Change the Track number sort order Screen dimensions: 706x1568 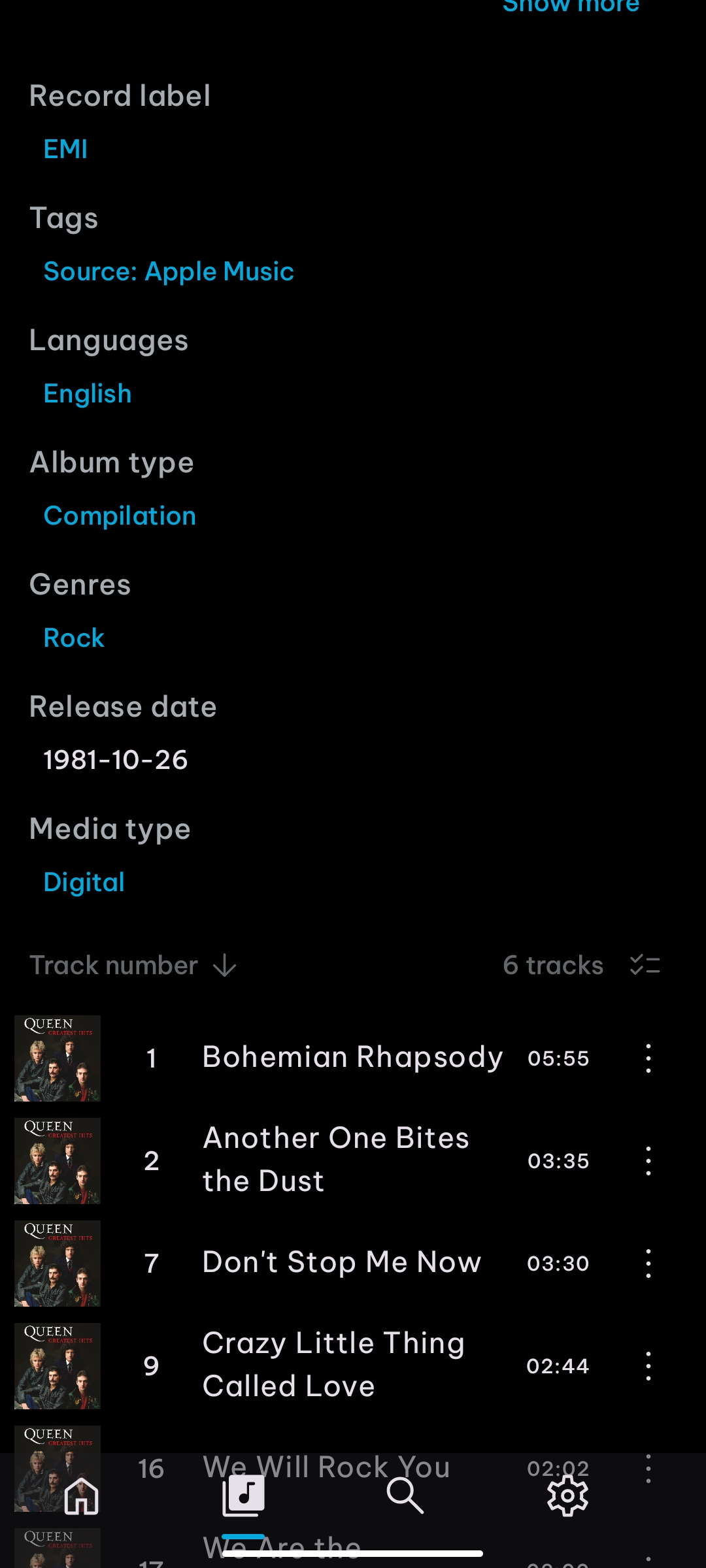click(x=133, y=966)
